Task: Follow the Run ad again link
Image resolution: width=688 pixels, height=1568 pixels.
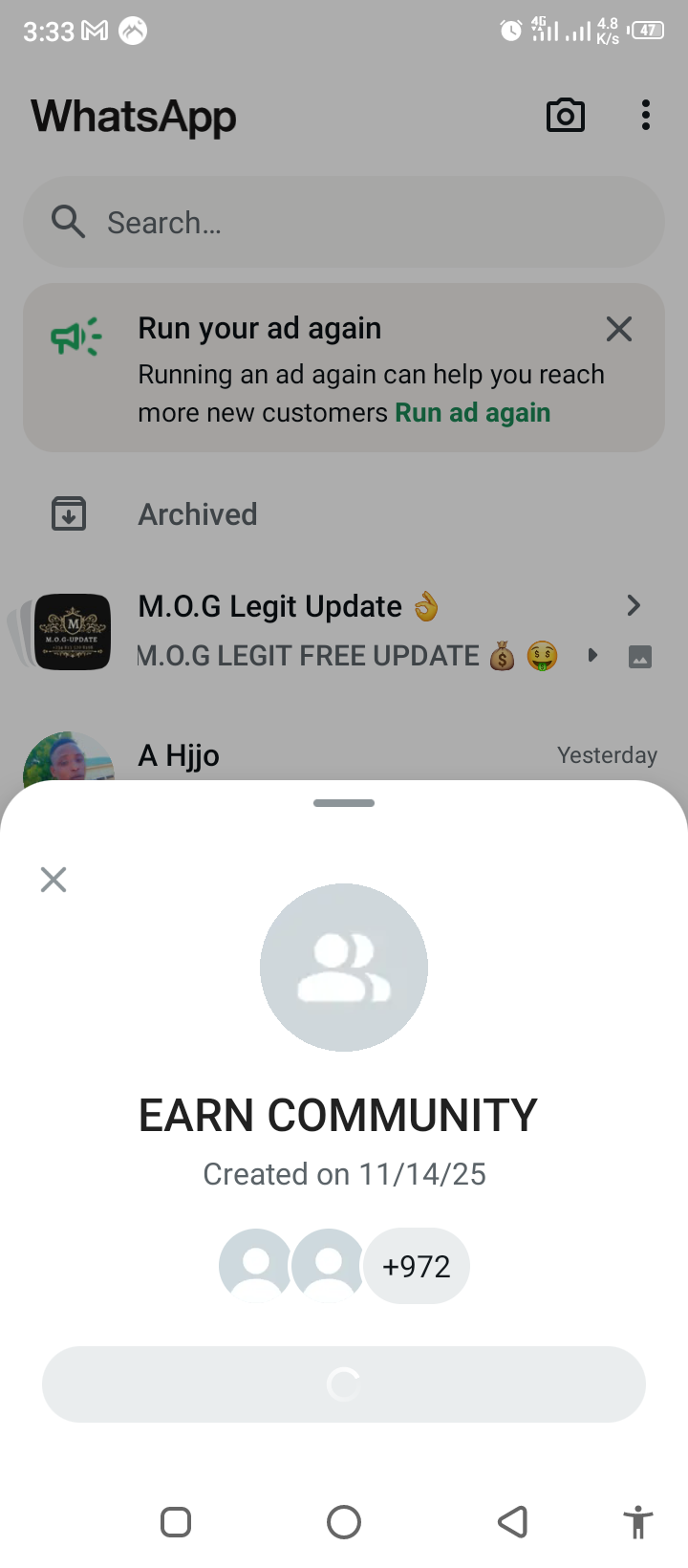Action: (473, 413)
